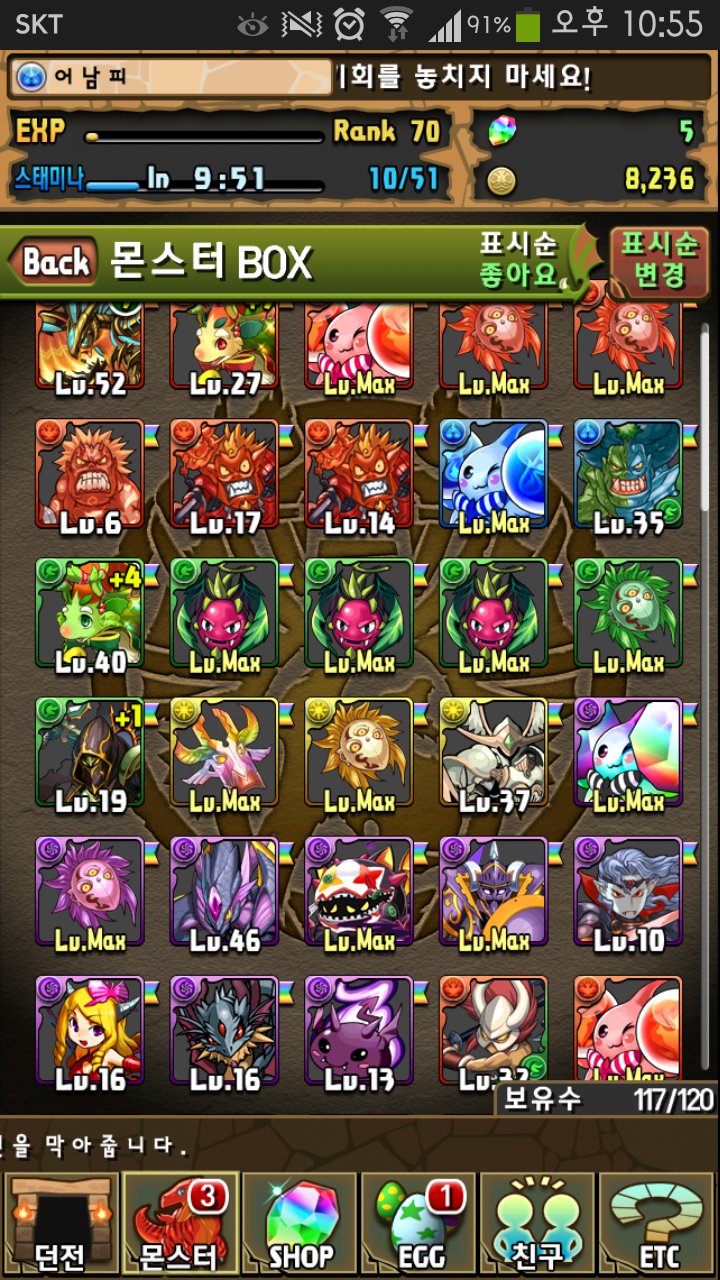The image size is (720, 1280).
Task: Change sort order with 표시순 변경
Action: pyautogui.click(x=659, y=259)
